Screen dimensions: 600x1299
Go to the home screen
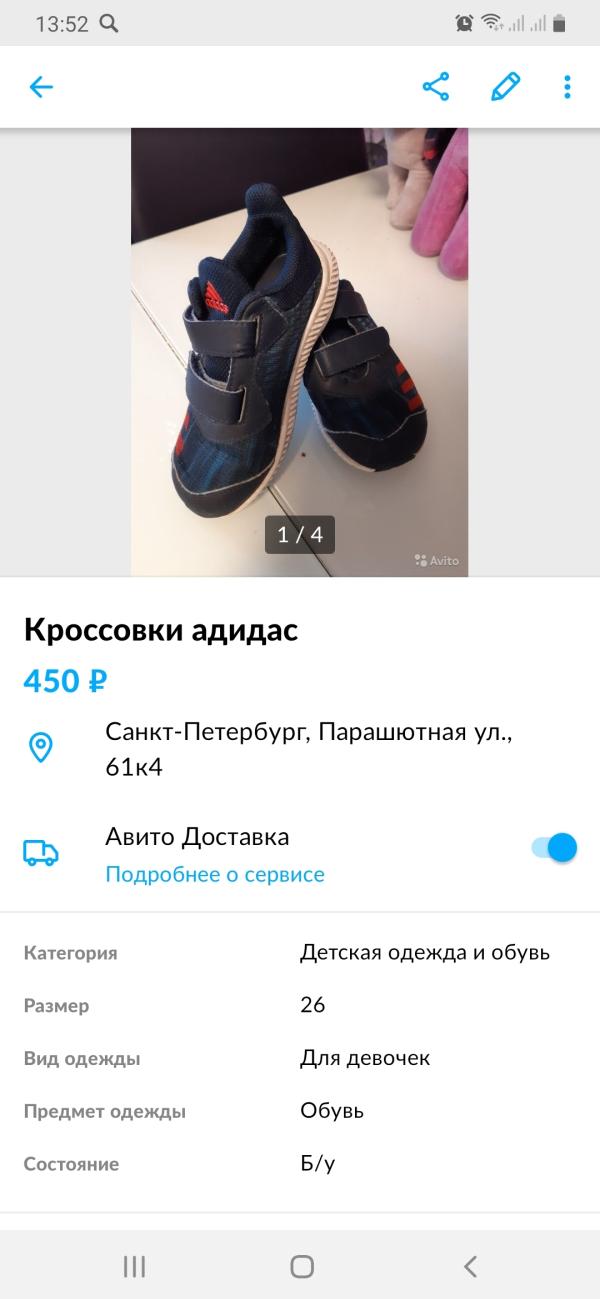click(x=301, y=1266)
